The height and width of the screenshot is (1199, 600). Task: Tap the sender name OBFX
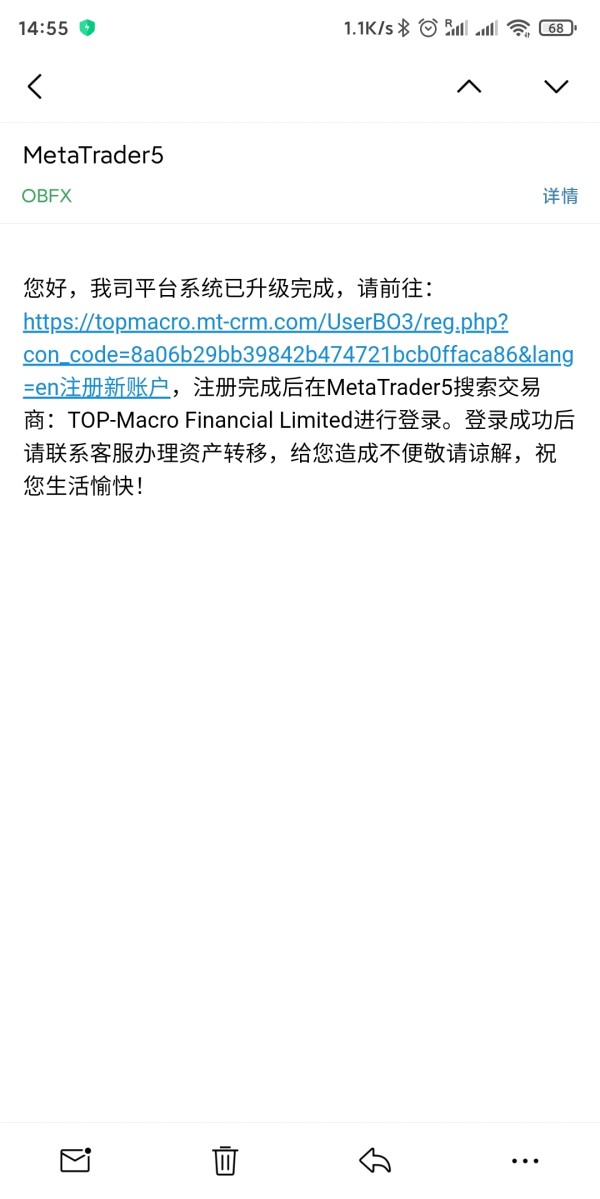47,196
